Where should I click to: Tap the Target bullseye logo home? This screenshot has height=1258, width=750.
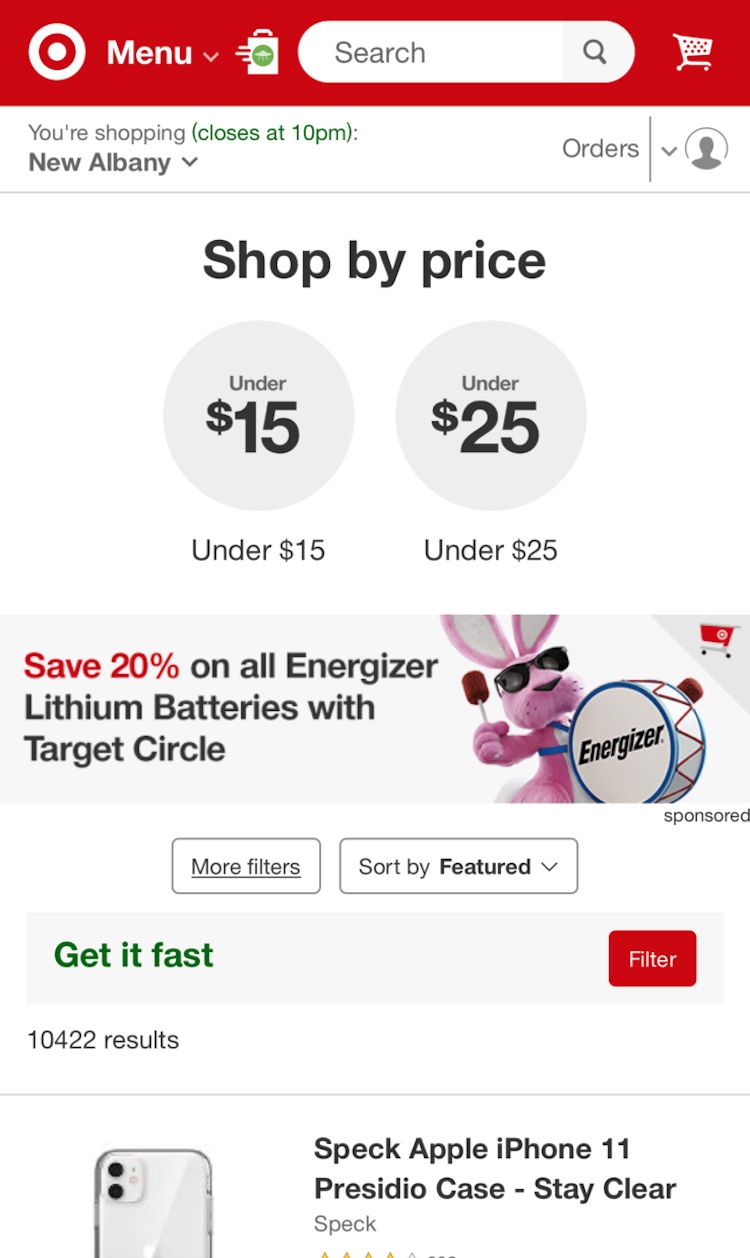tap(57, 52)
